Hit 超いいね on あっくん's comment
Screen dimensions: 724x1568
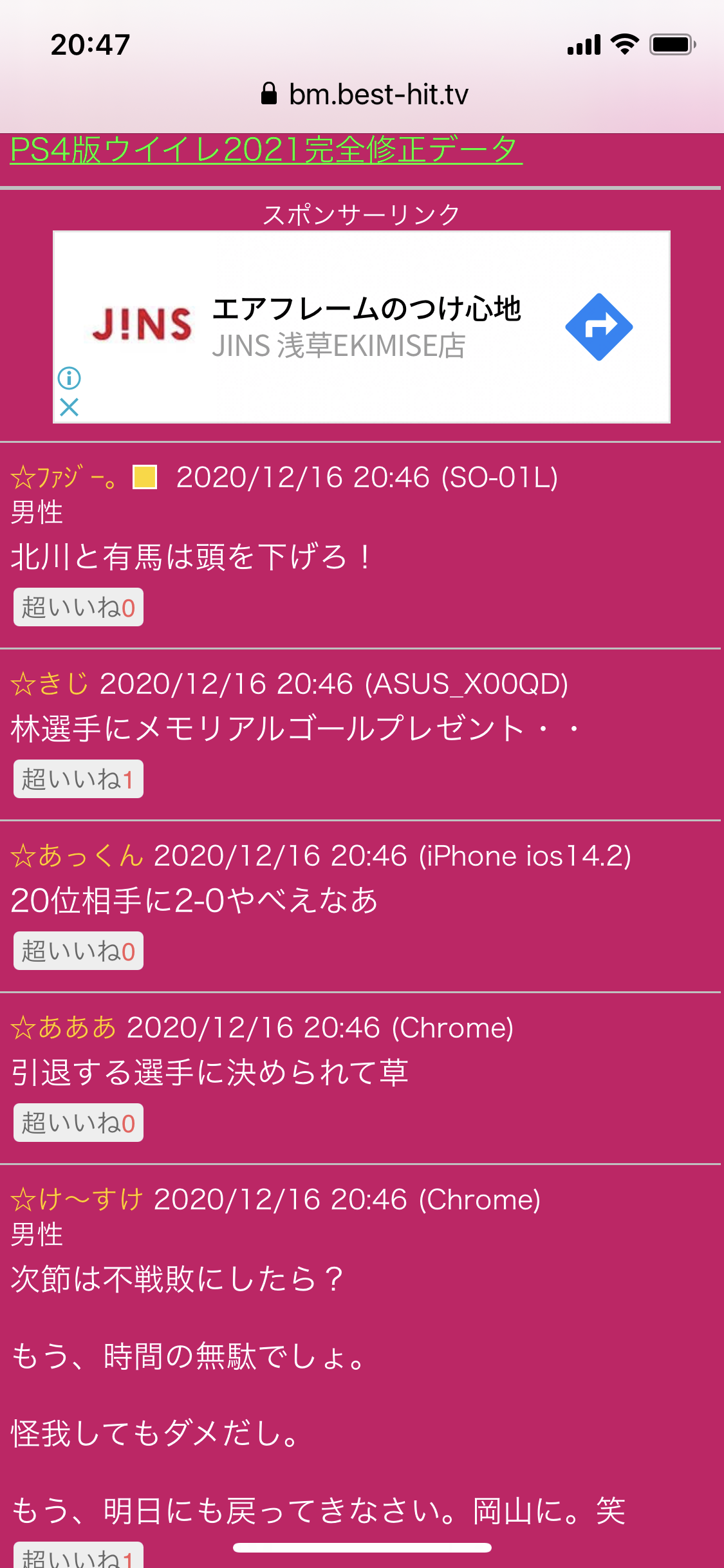pyautogui.click(x=79, y=951)
